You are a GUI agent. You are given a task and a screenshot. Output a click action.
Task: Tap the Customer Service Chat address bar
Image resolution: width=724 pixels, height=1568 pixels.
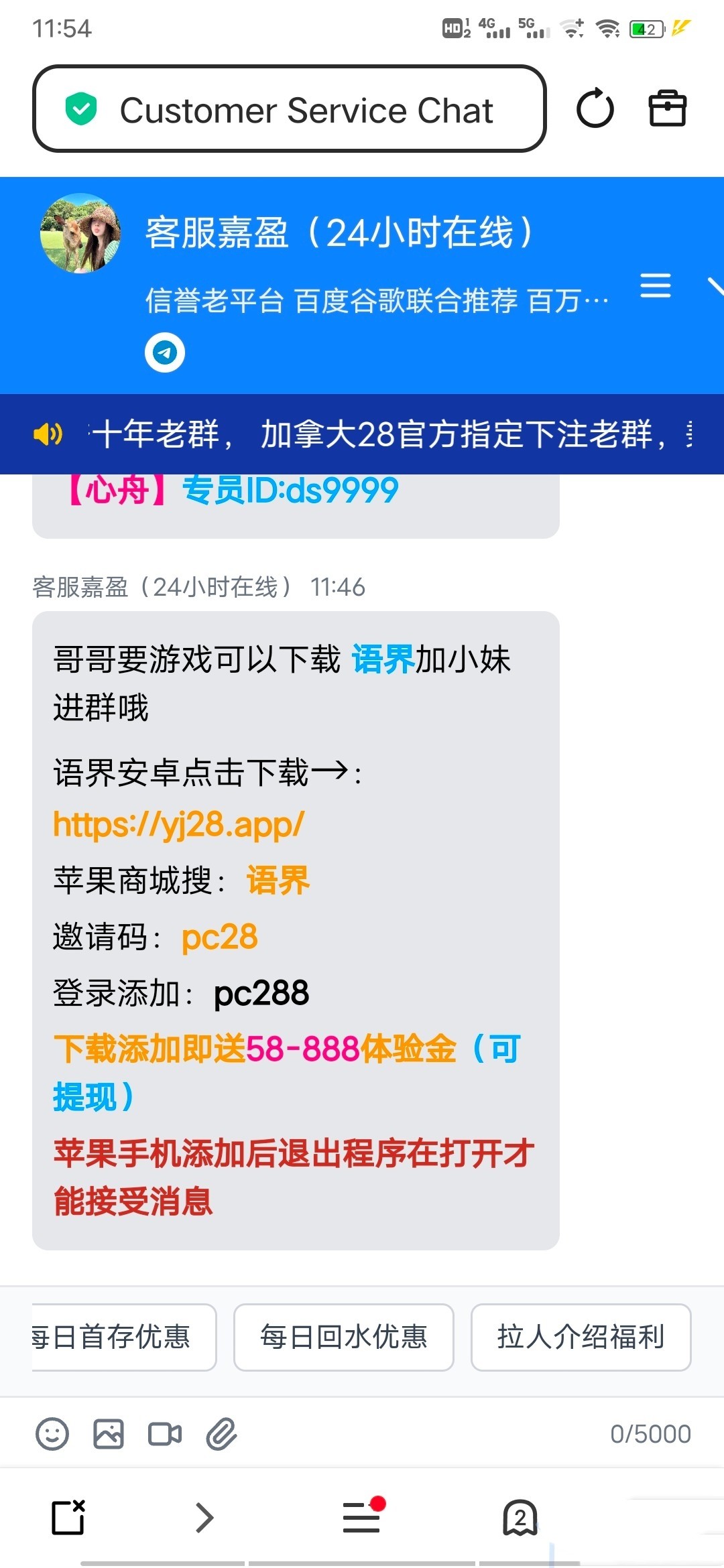pos(288,109)
